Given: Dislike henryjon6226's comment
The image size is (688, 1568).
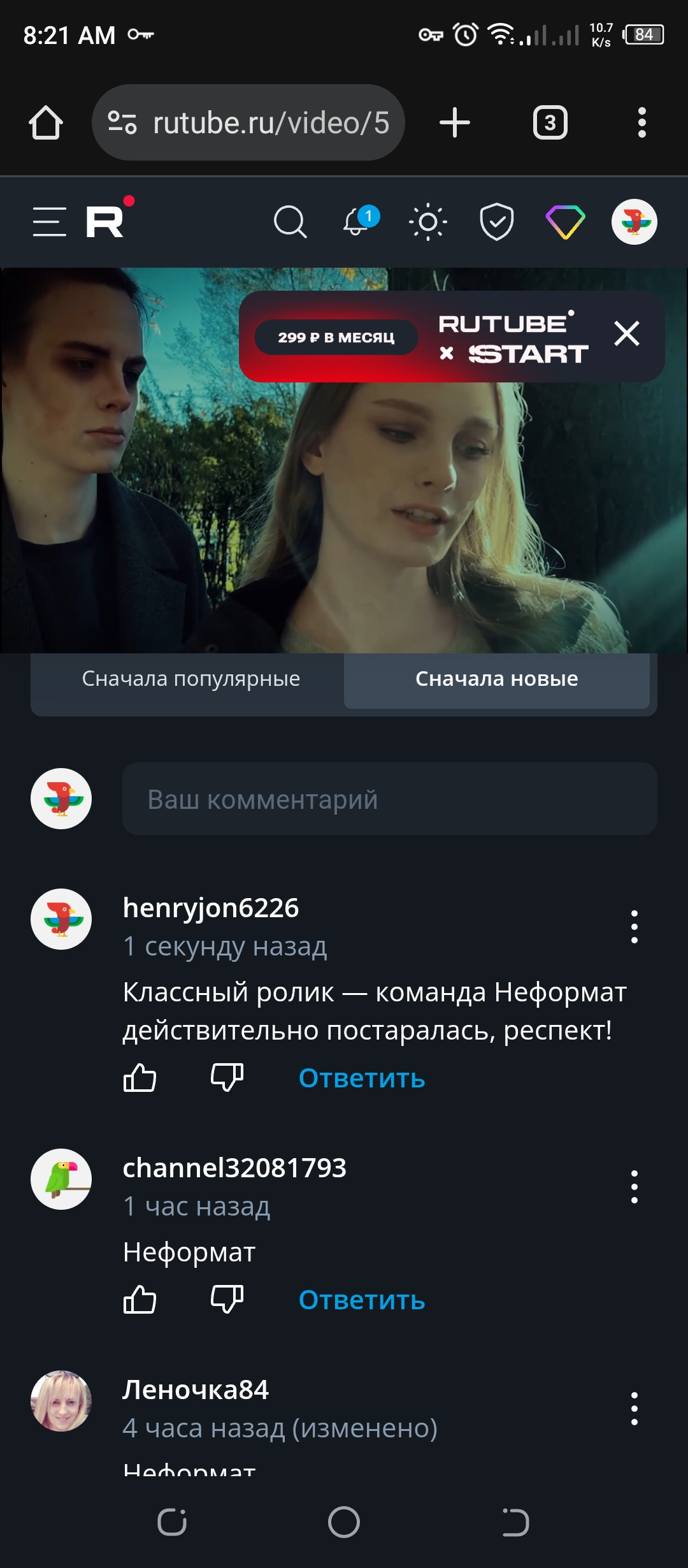Looking at the screenshot, I should click(x=227, y=1078).
